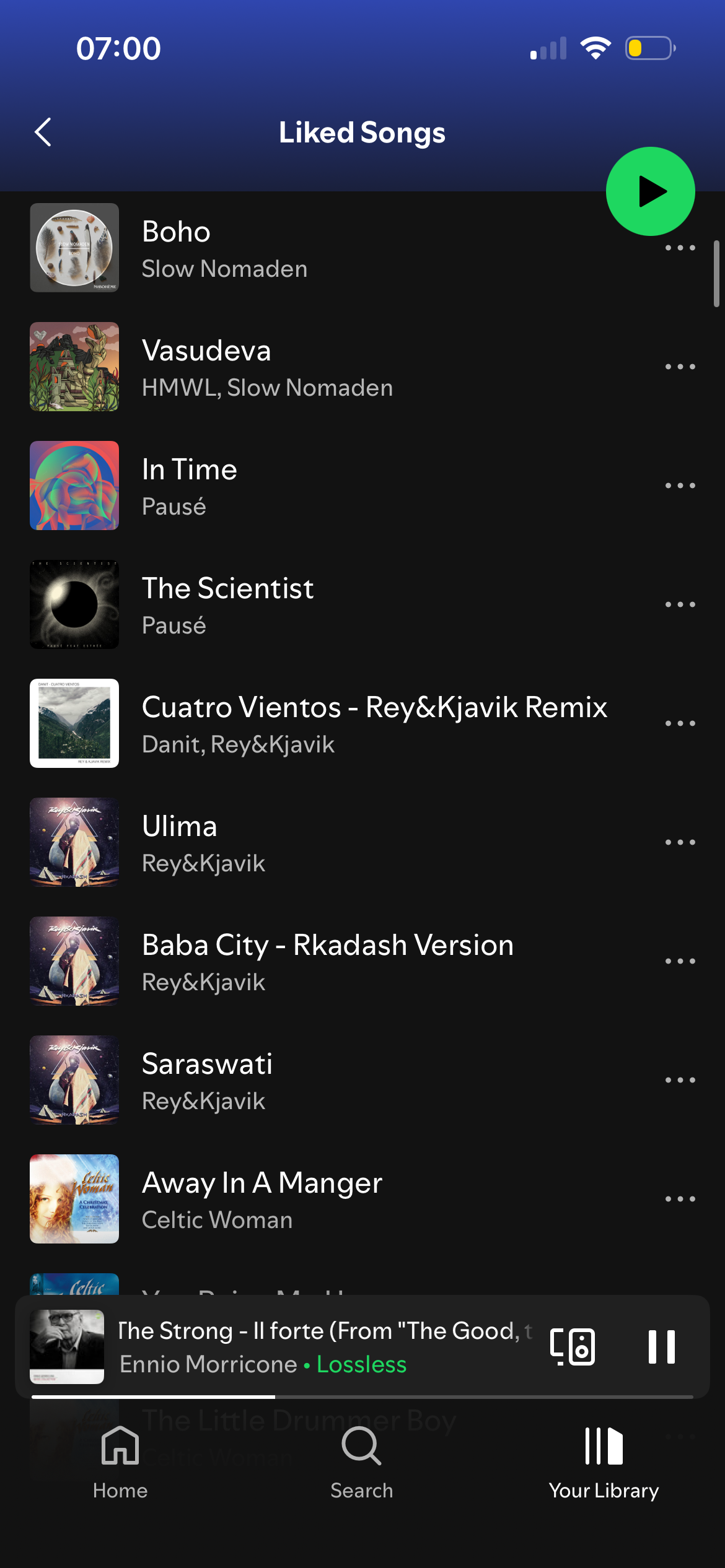Viewport: 725px width, 1568px height.
Task: Open the Your Library tab
Action: (604, 1461)
